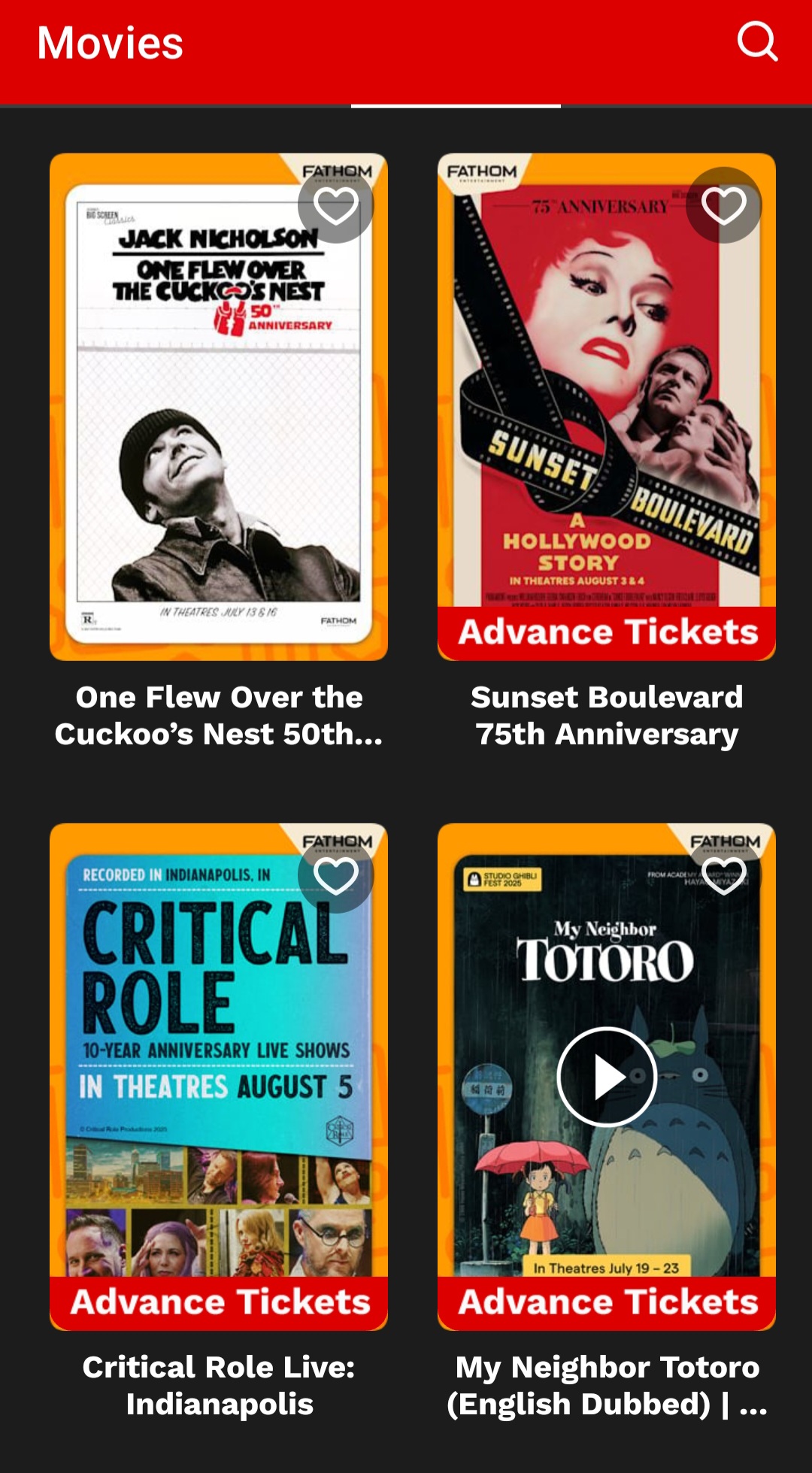Open movie search

tap(757, 41)
